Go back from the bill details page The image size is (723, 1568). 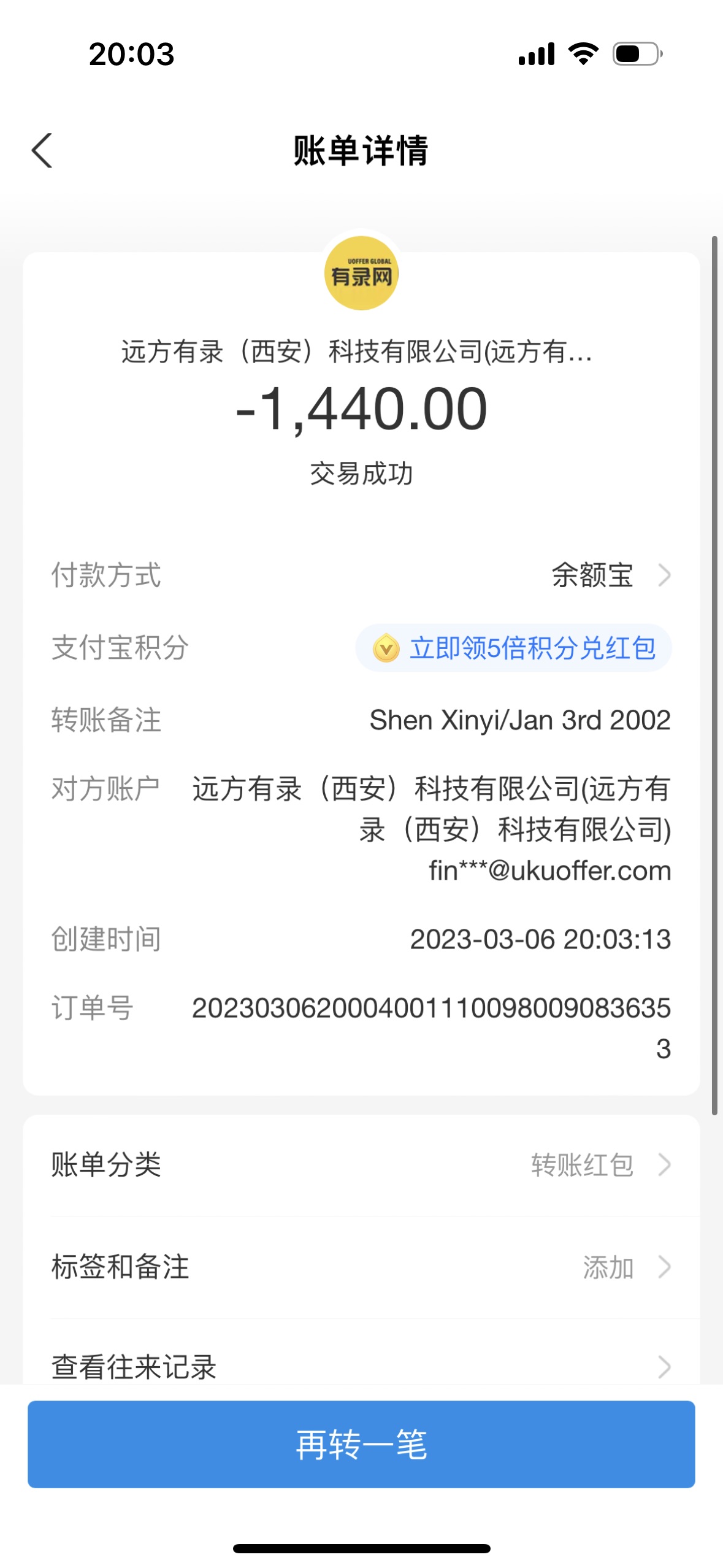(42, 150)
